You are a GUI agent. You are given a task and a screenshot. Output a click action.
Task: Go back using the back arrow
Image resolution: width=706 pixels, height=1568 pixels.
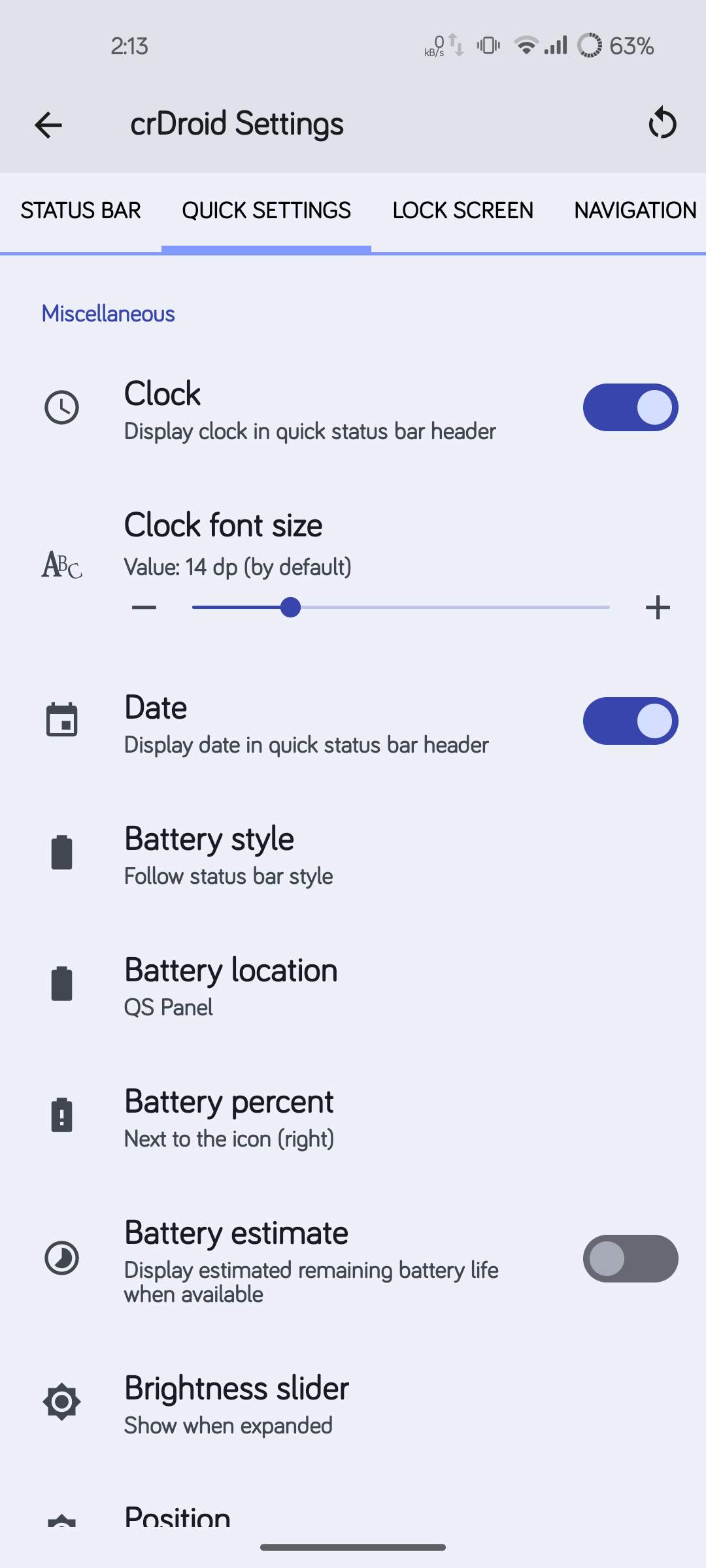coord(48,125)
